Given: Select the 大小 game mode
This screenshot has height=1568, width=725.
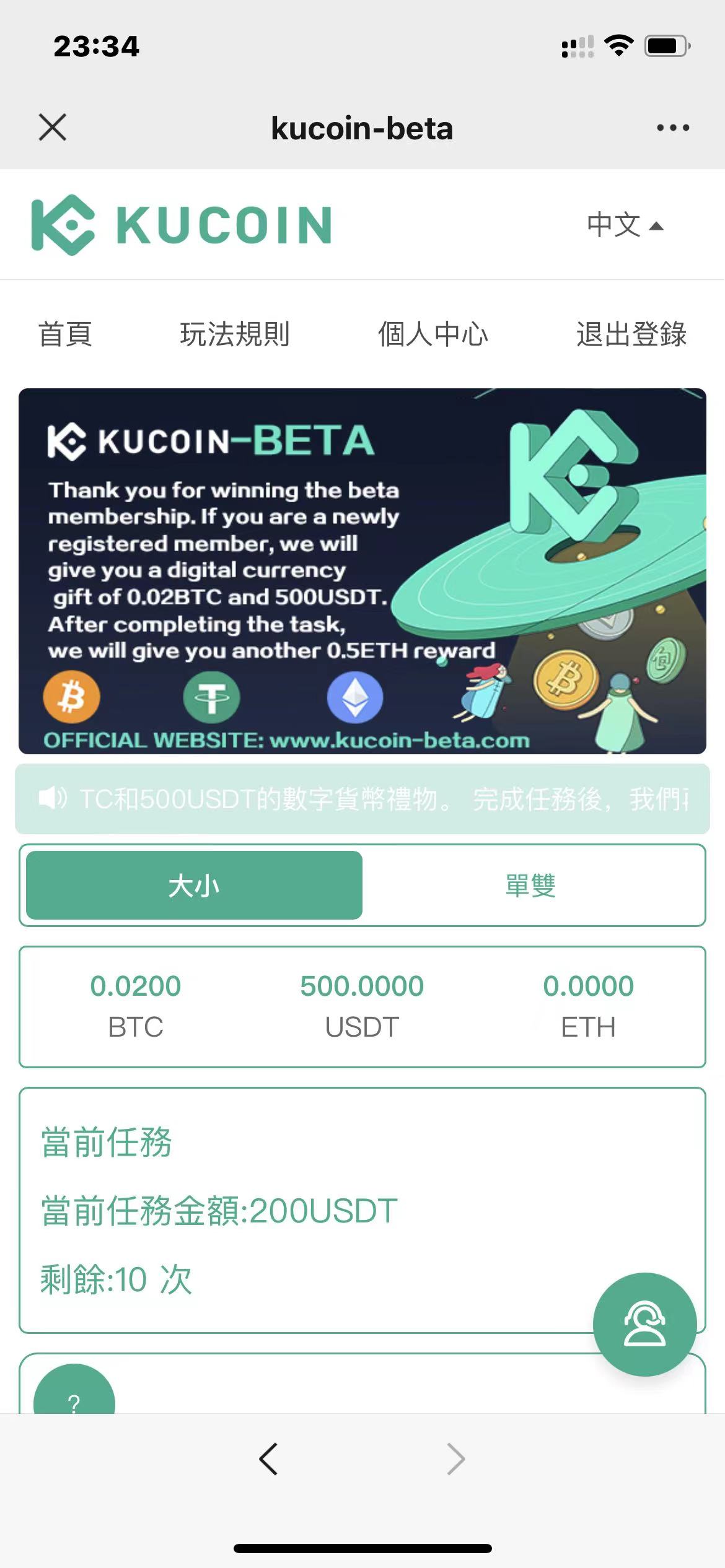Looking at the screenshot, I should coord(194,885).
